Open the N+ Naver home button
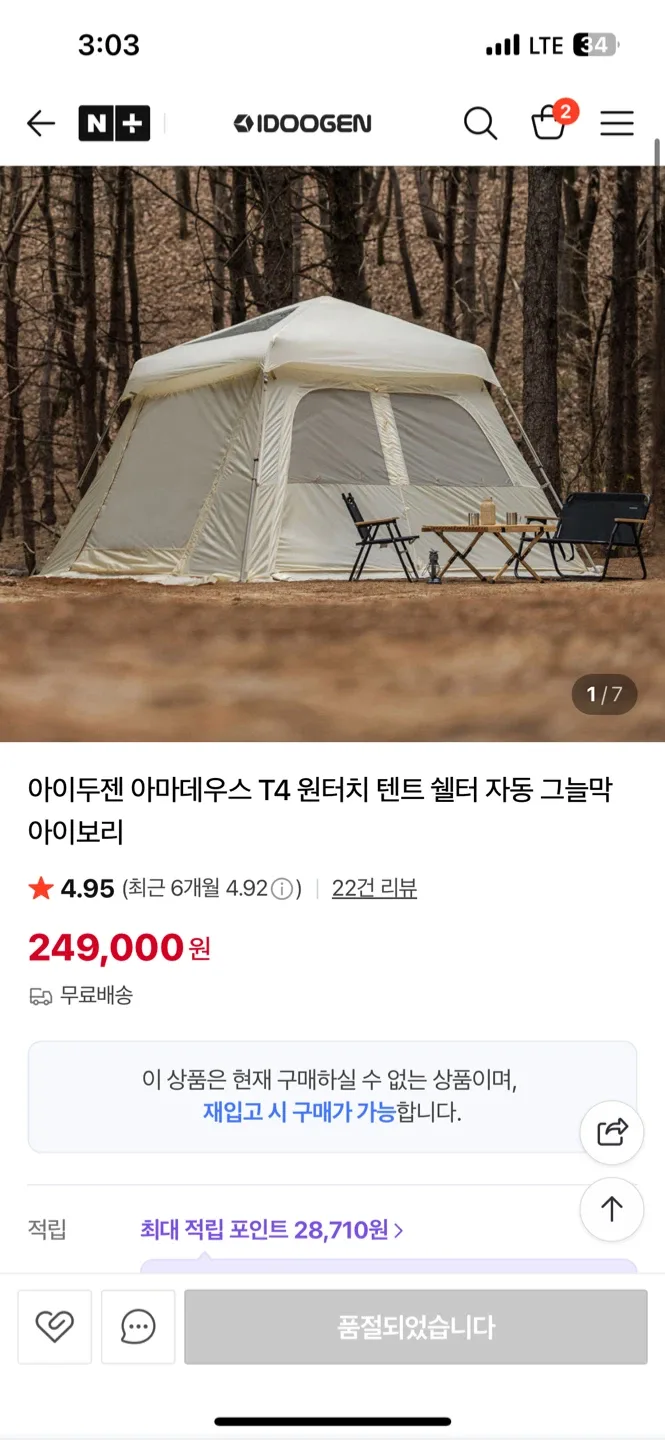Image resolution: width=665 pixels, height=1440 pixels. 114,124
